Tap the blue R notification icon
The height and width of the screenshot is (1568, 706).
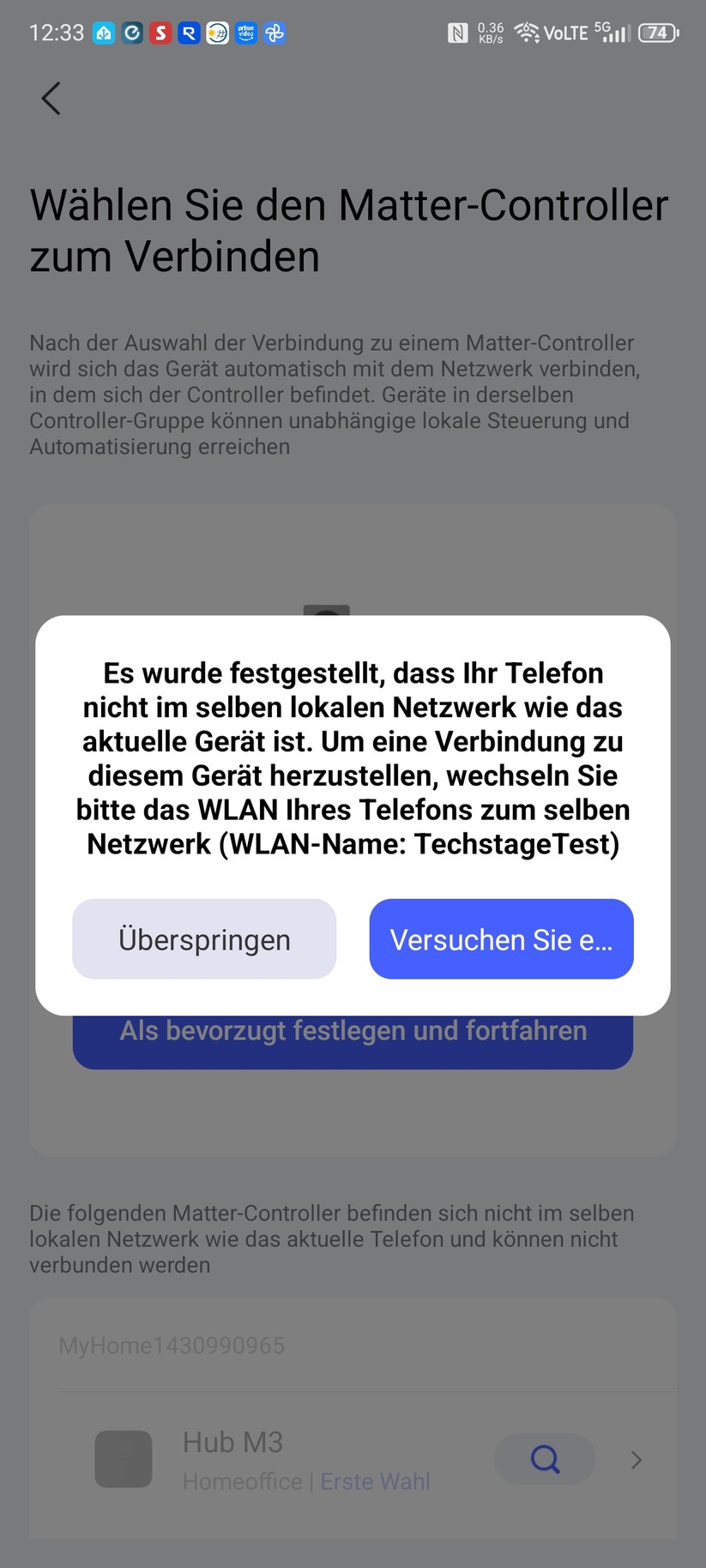click(189, 33)
